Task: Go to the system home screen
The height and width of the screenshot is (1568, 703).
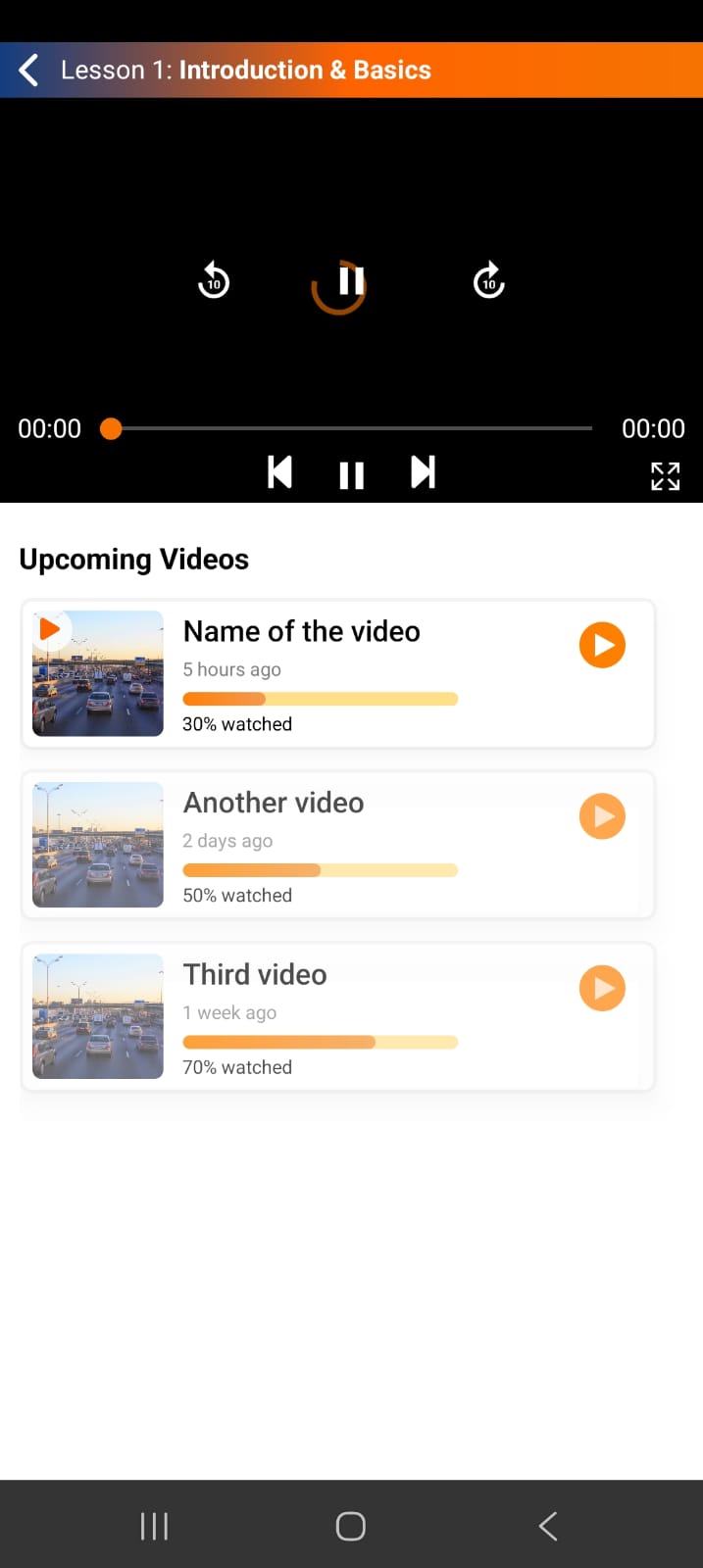Action: [351, 1526]
